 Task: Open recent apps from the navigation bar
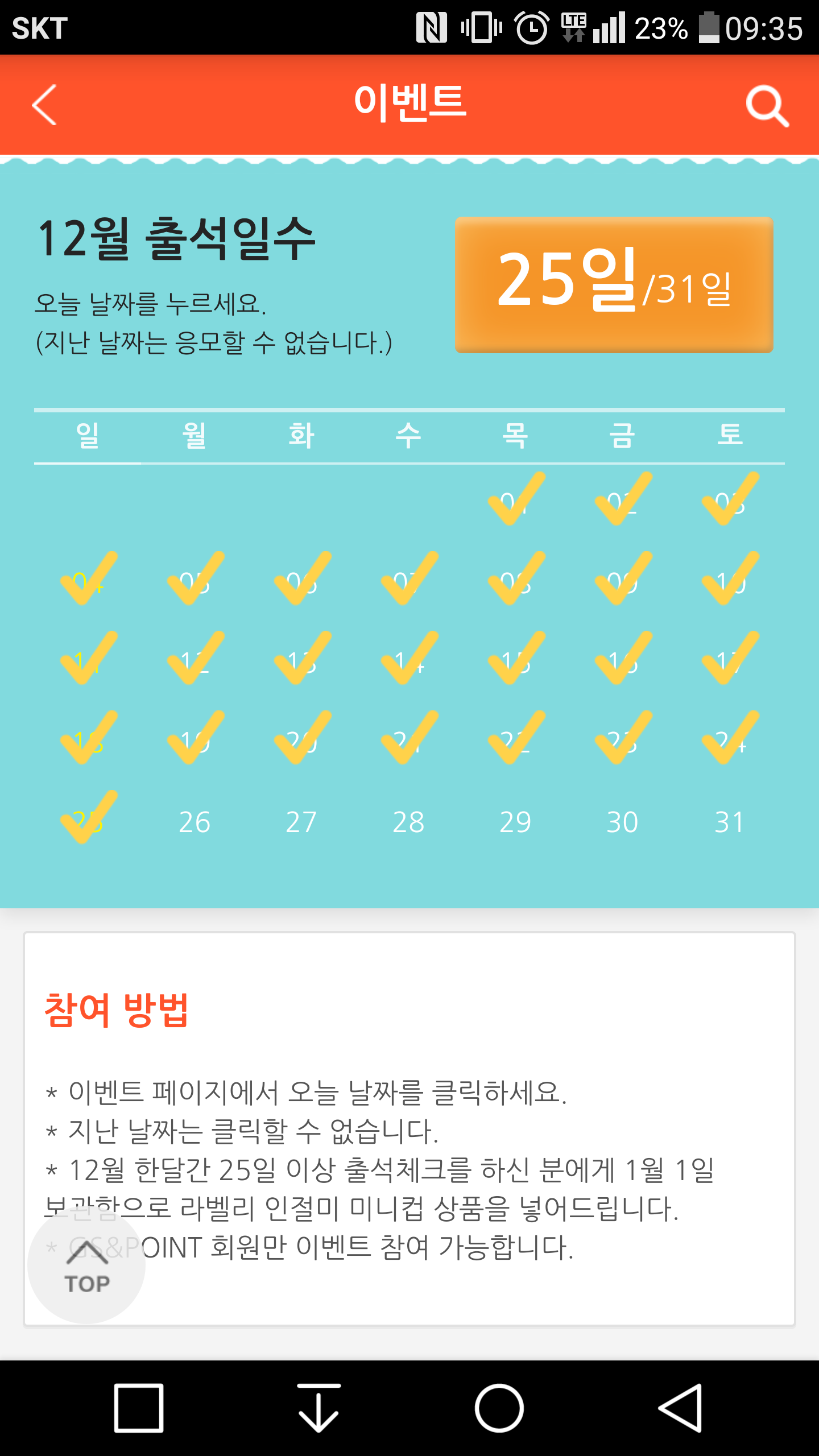coord(138,1408)
